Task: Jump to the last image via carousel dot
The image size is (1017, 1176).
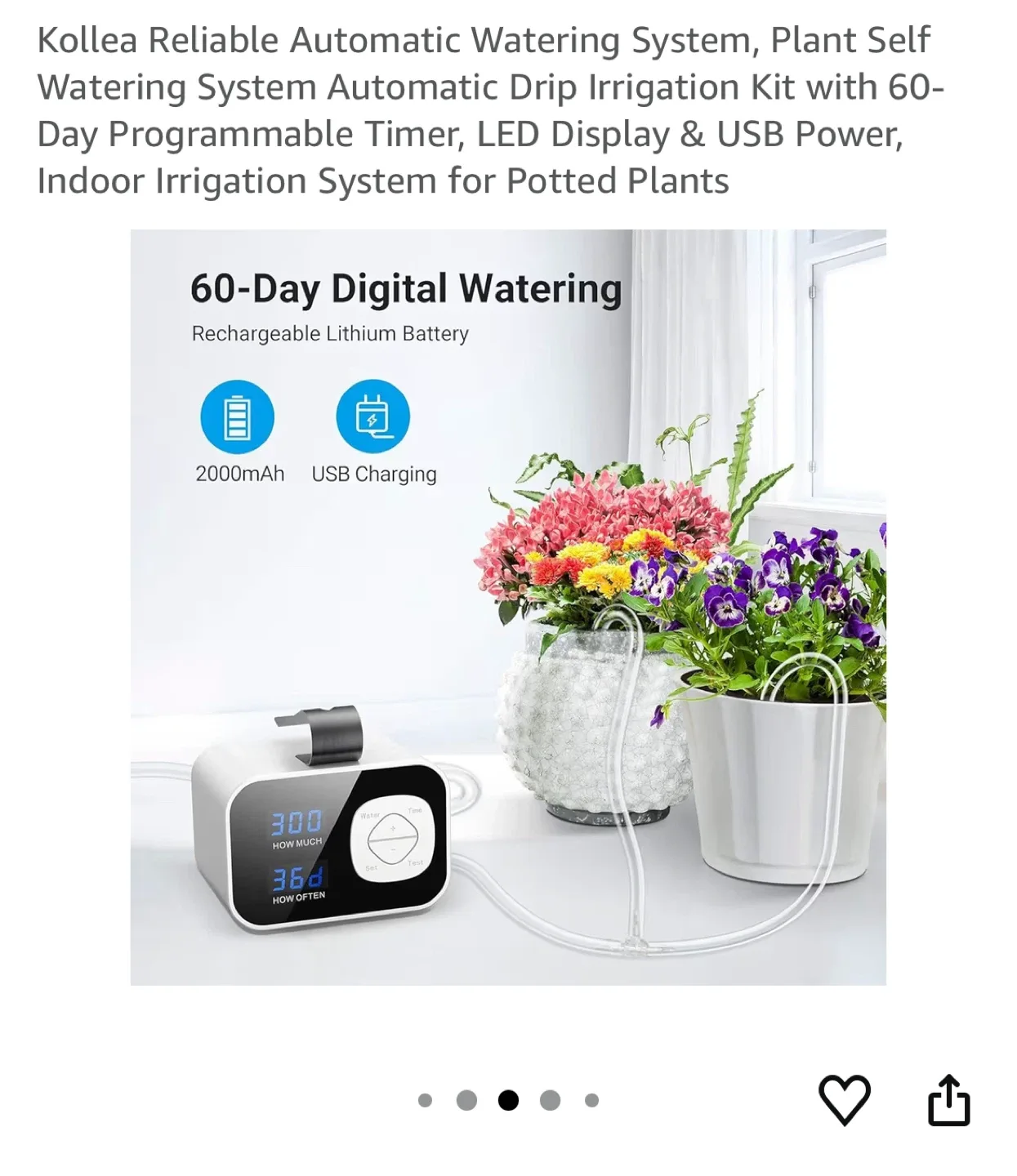Action: pos(591,1098)
